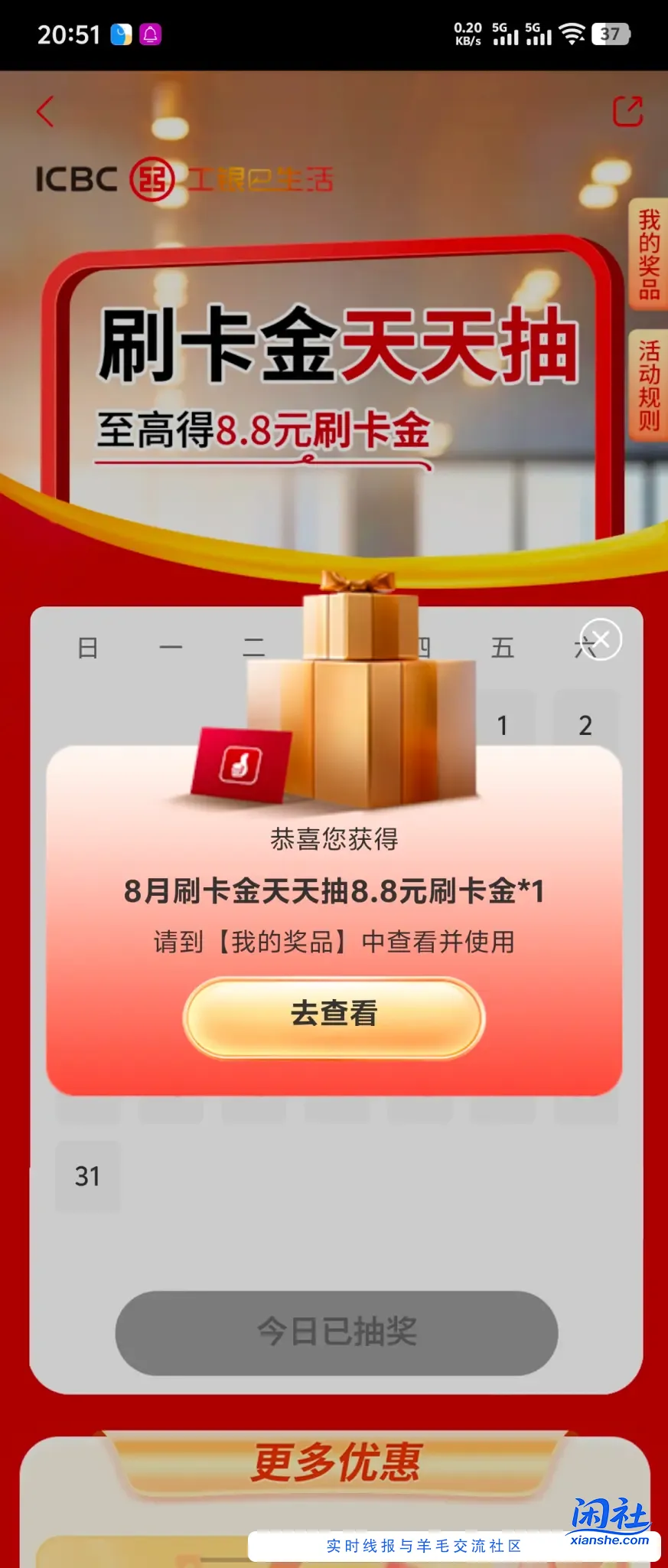
Task: Open the 我的奖品 side tab
Action: (x=648, y=254)
